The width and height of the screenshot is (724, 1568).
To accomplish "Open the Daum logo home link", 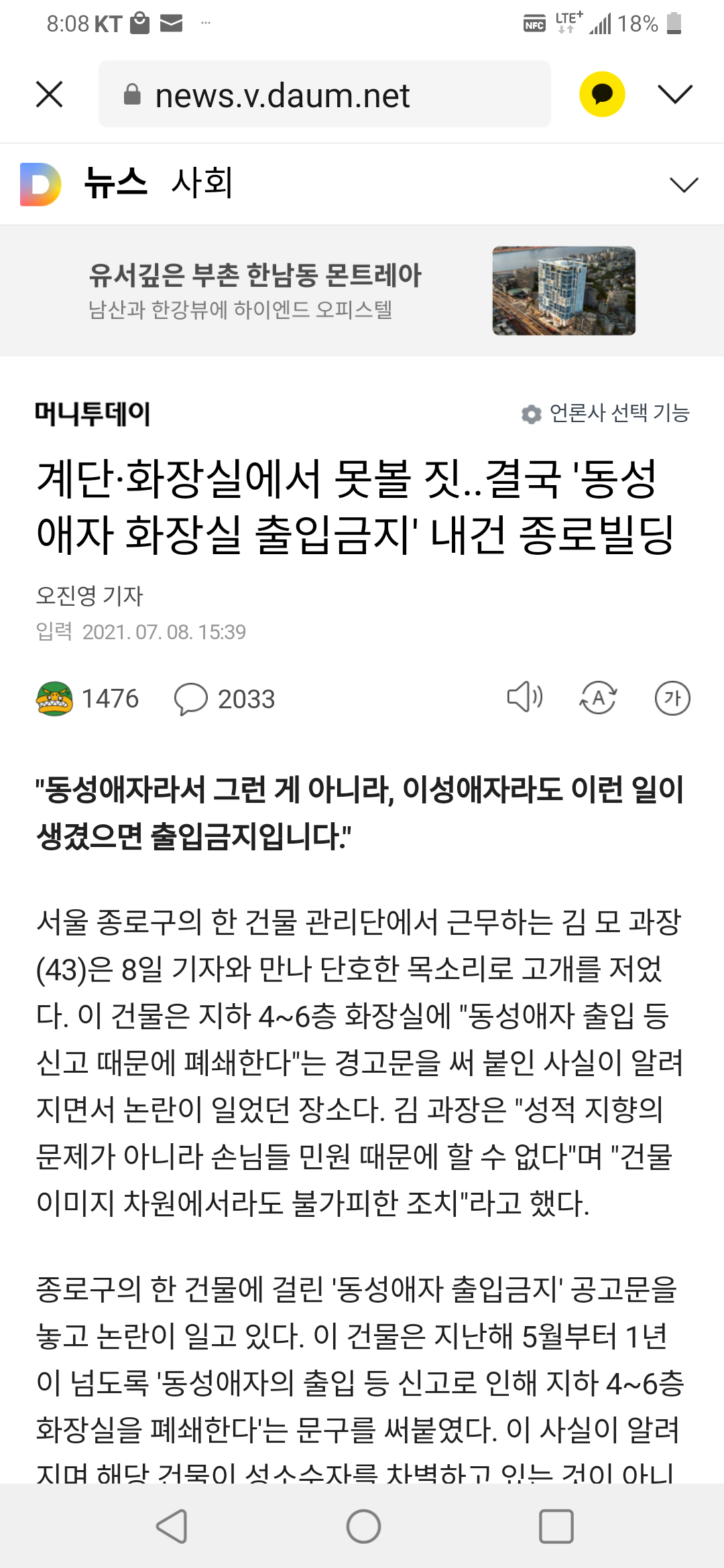I will [40, 184].
